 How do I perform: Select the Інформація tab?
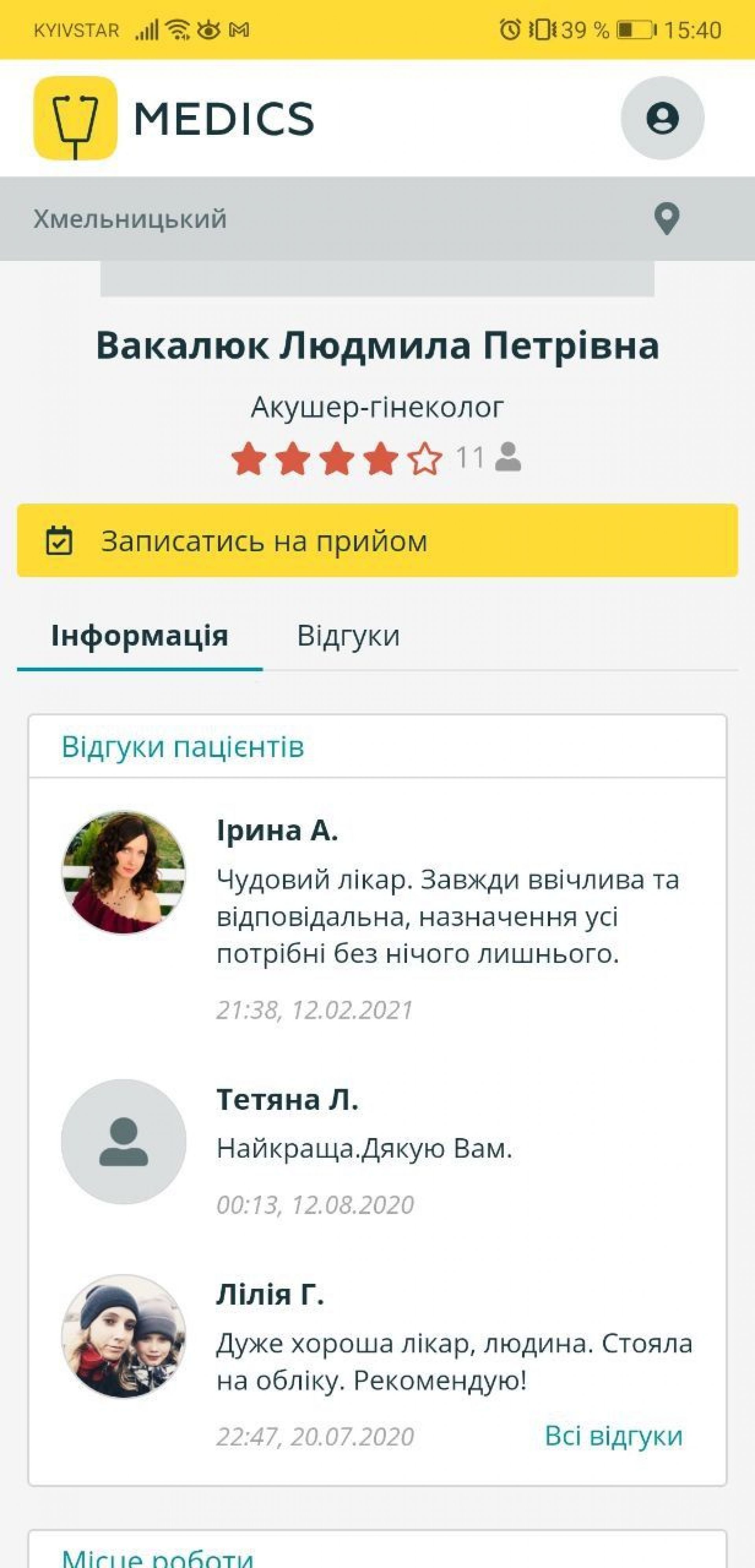click(x=140, y=636)
